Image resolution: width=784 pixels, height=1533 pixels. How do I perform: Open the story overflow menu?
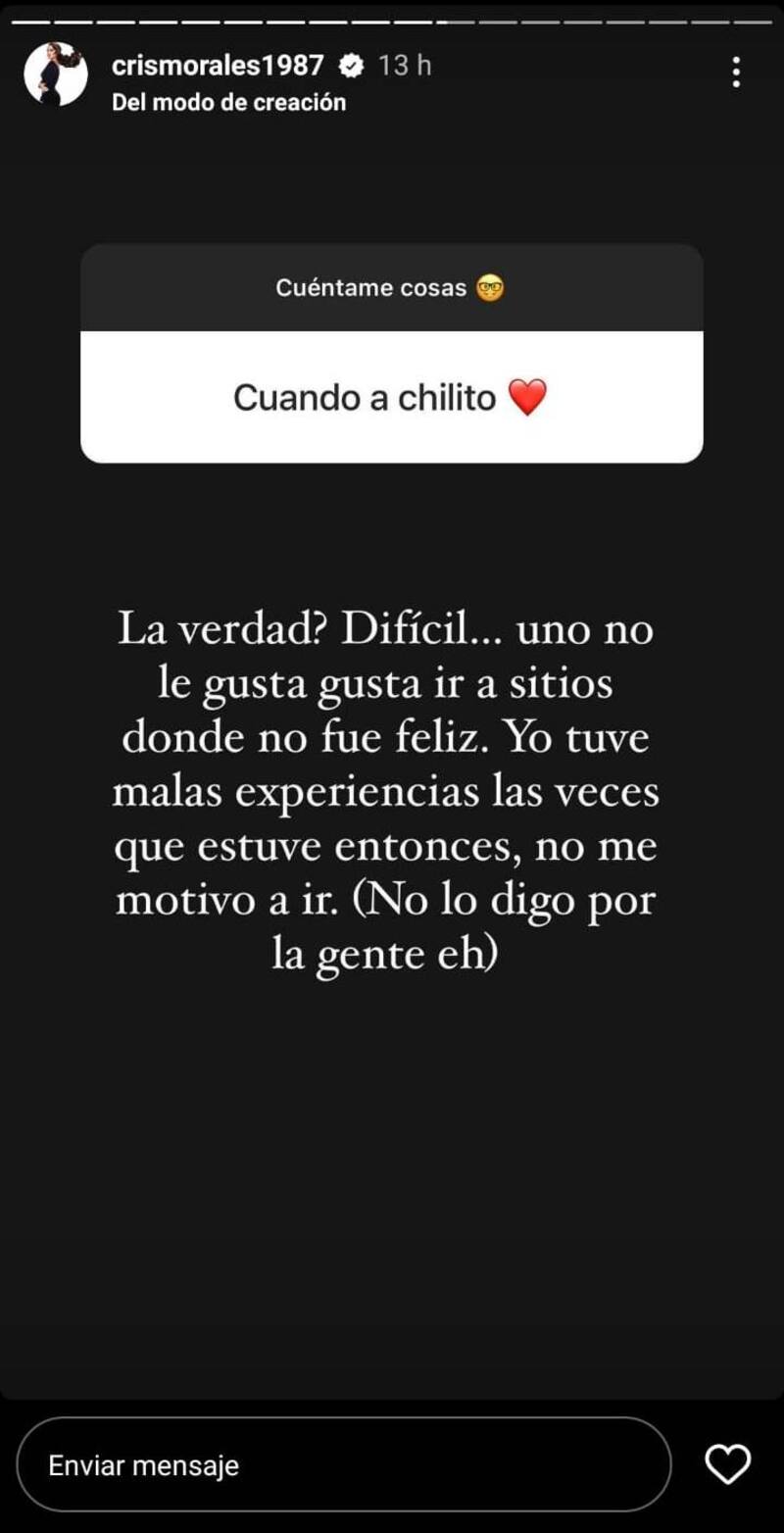736,72
